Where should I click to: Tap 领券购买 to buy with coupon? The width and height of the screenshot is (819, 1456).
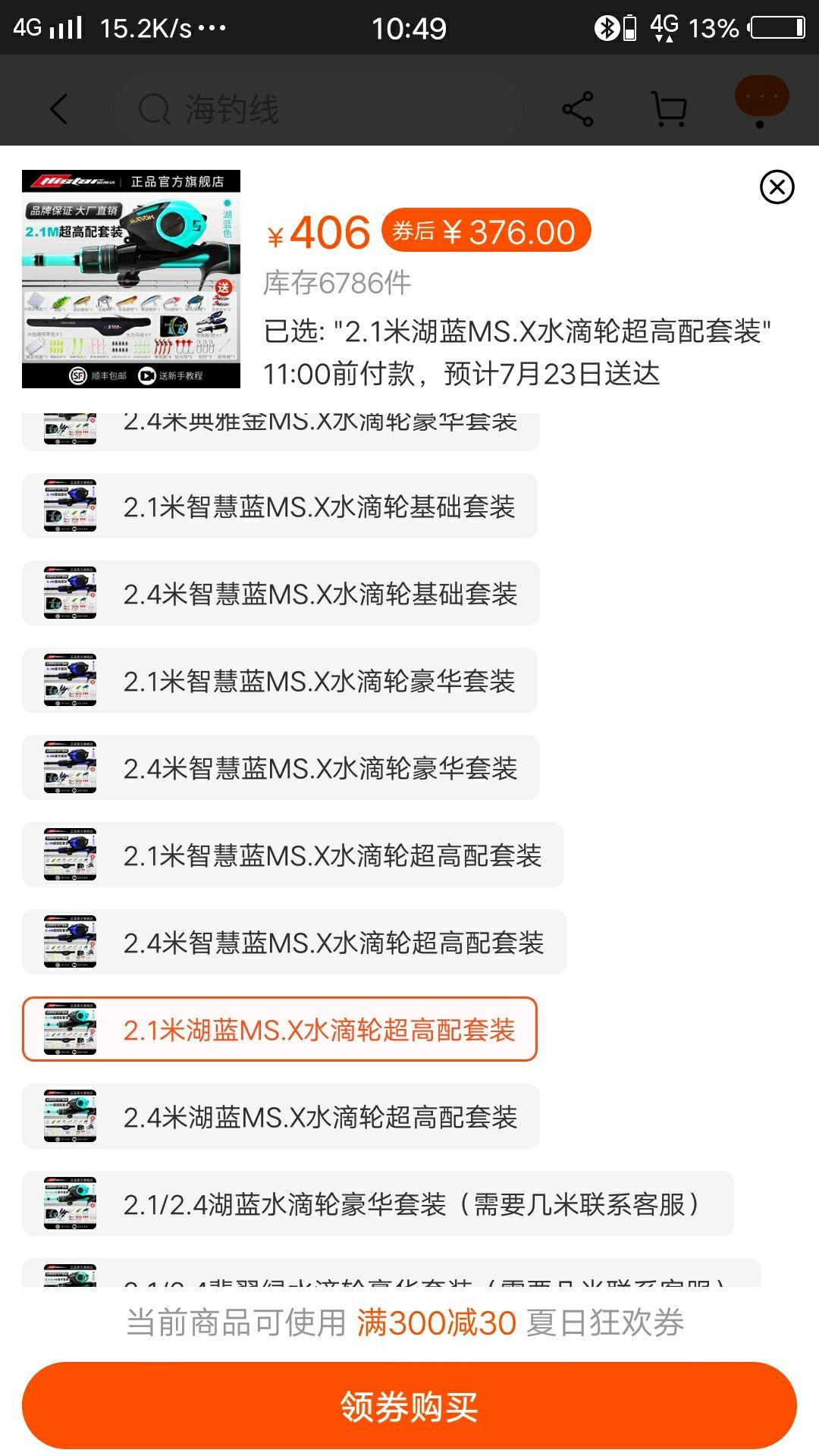point(409,1406)
